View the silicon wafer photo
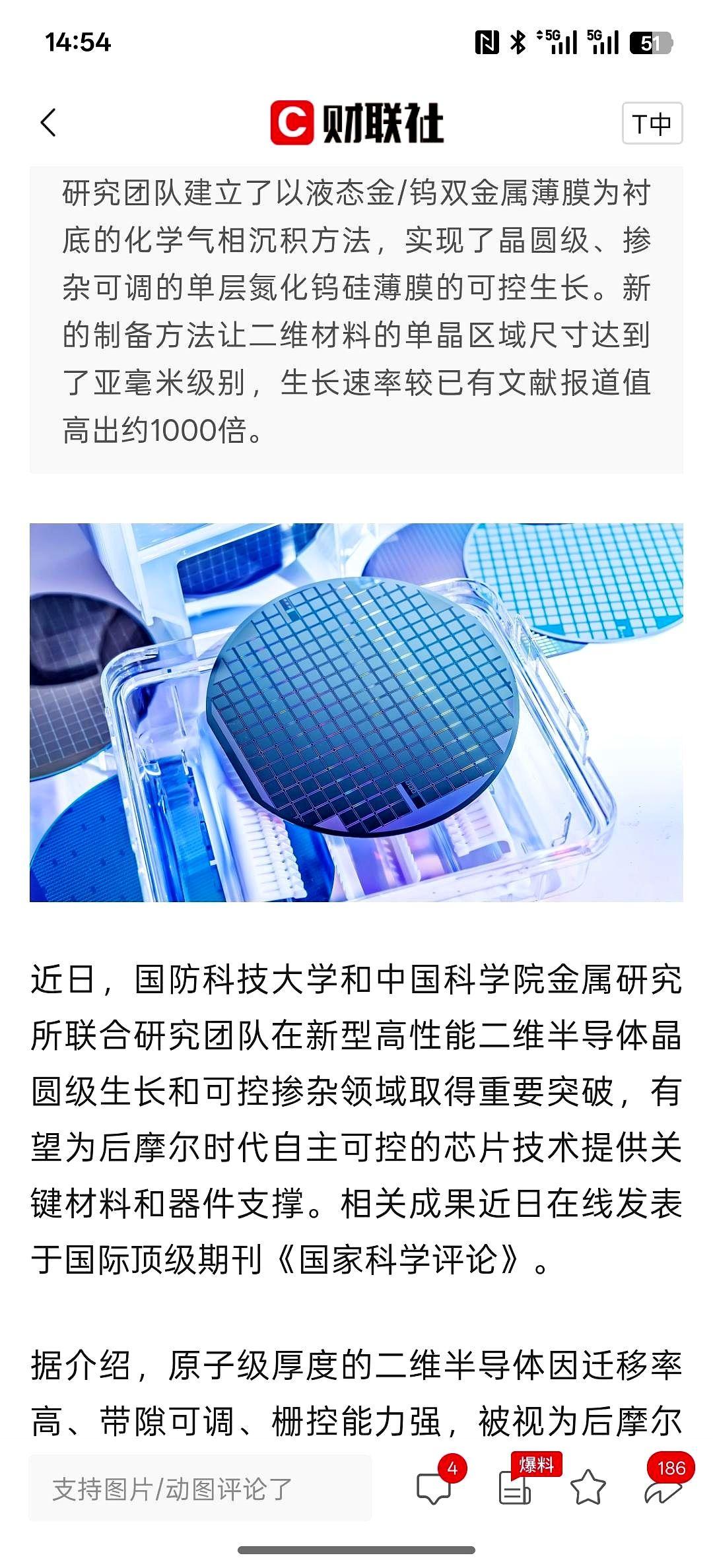The height and width of the screenshot is (1568, 713). coord(356,713)
